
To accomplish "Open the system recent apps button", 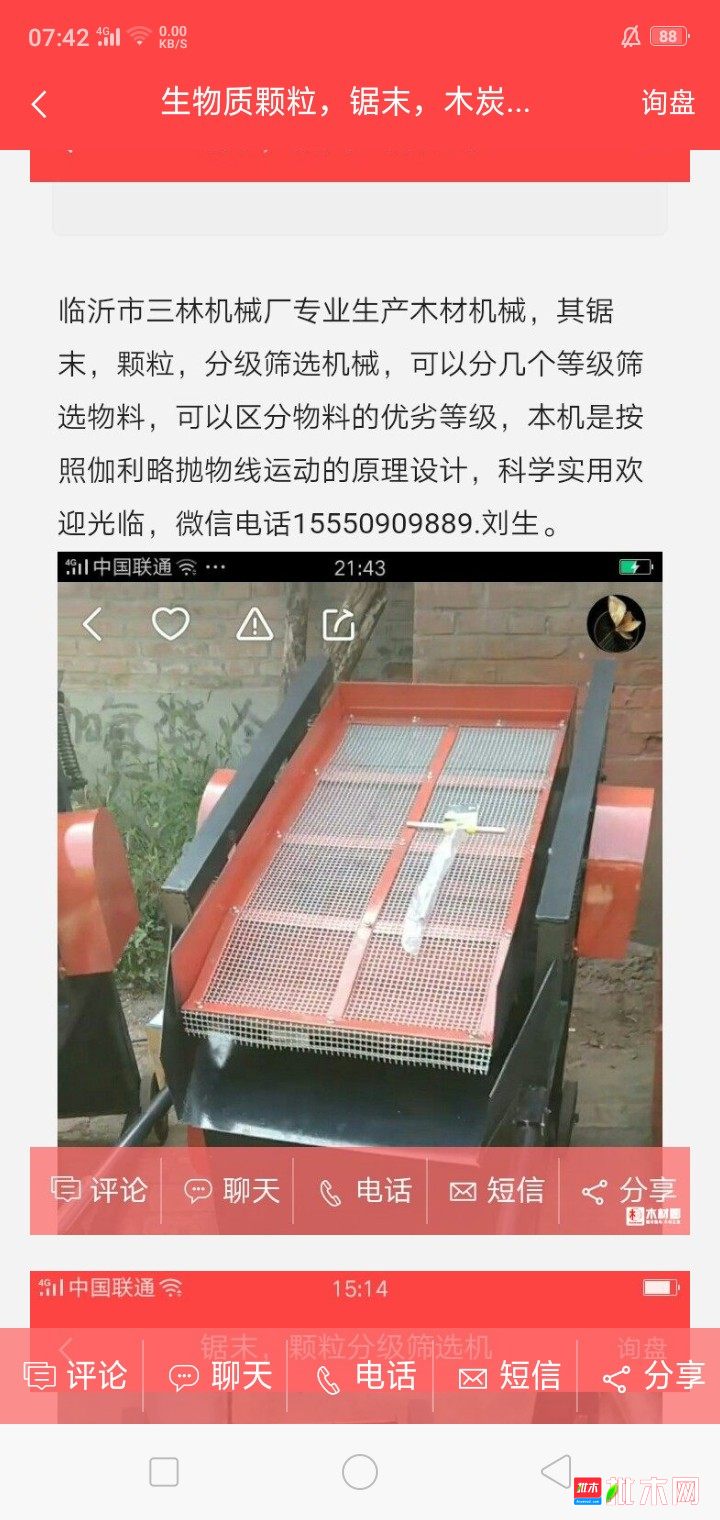I will (164, 1472).
